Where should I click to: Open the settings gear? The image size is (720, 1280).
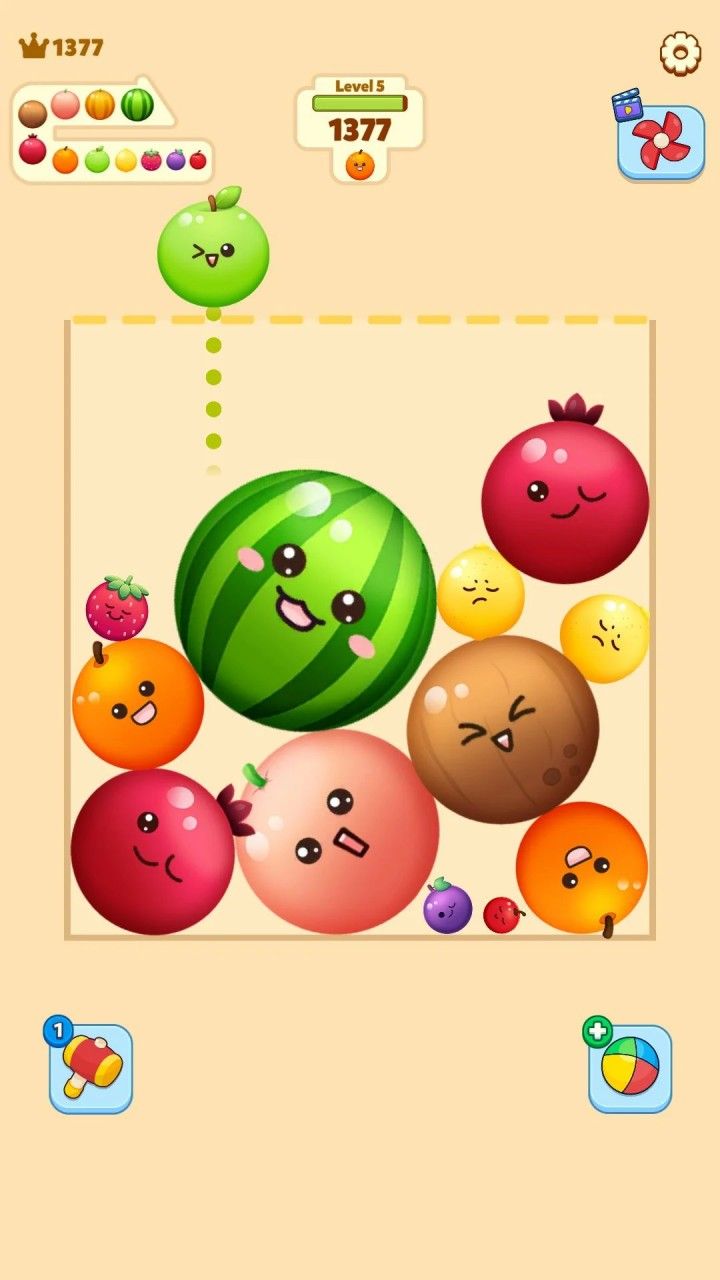pos(681,53)
